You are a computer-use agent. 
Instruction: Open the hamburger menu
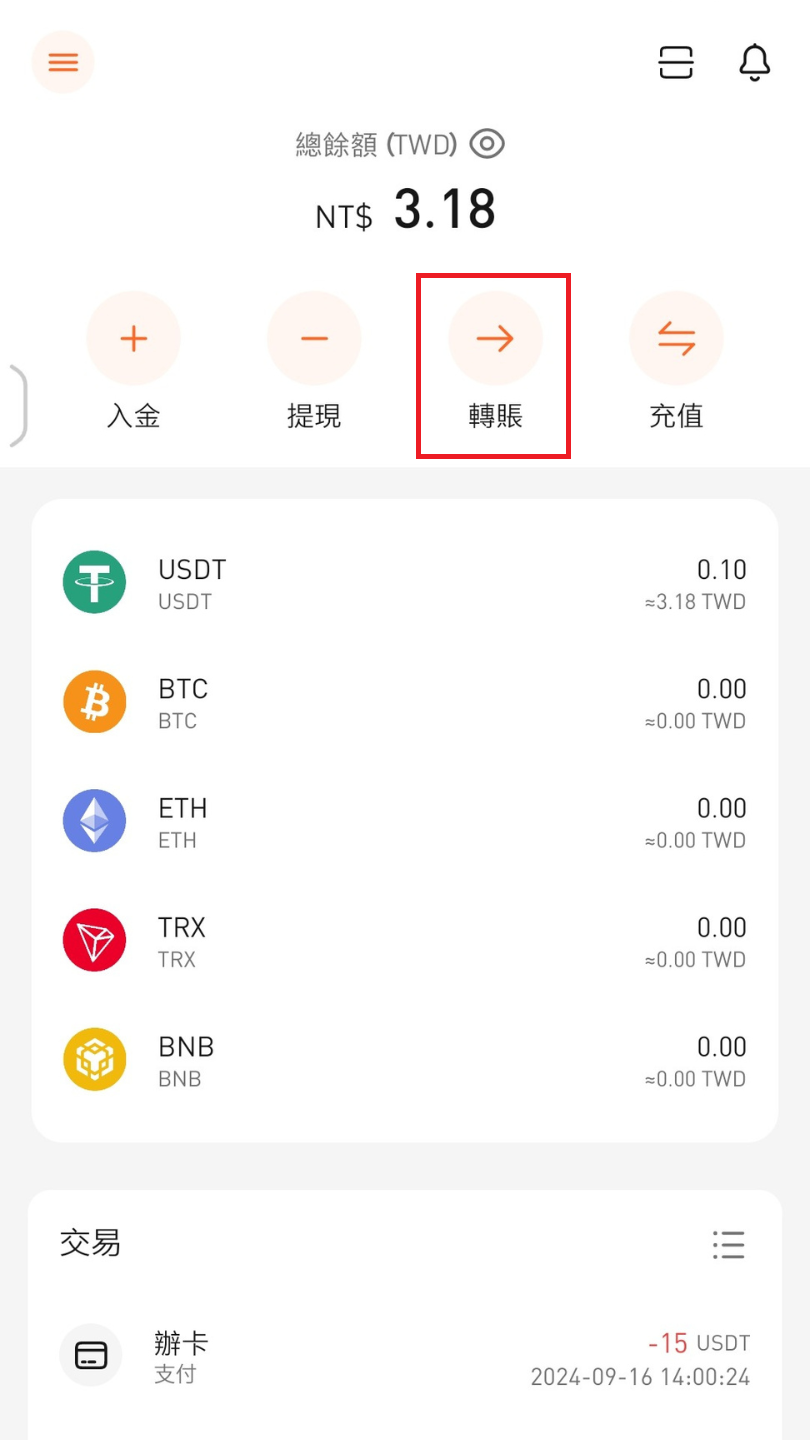click(x=63, y=62)
